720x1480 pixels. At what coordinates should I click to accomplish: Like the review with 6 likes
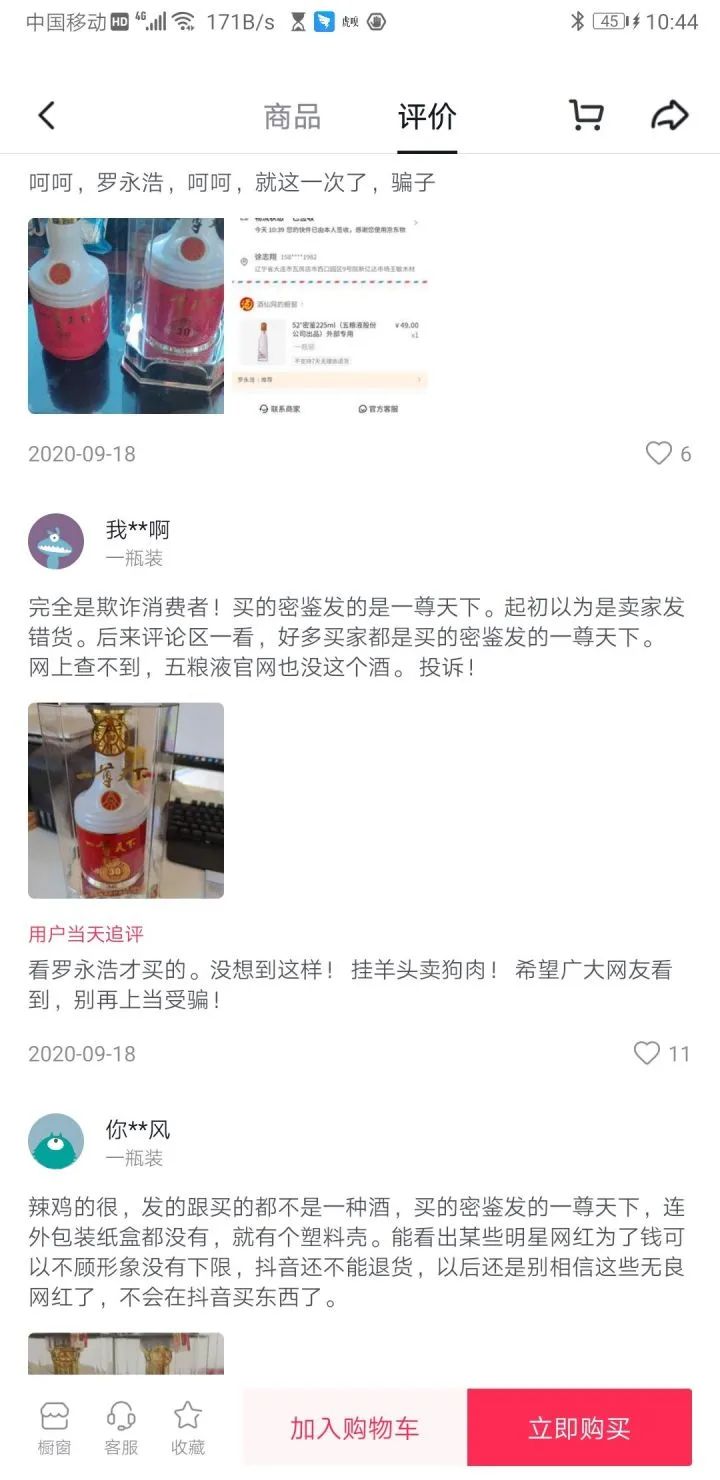tap(661, 453)
